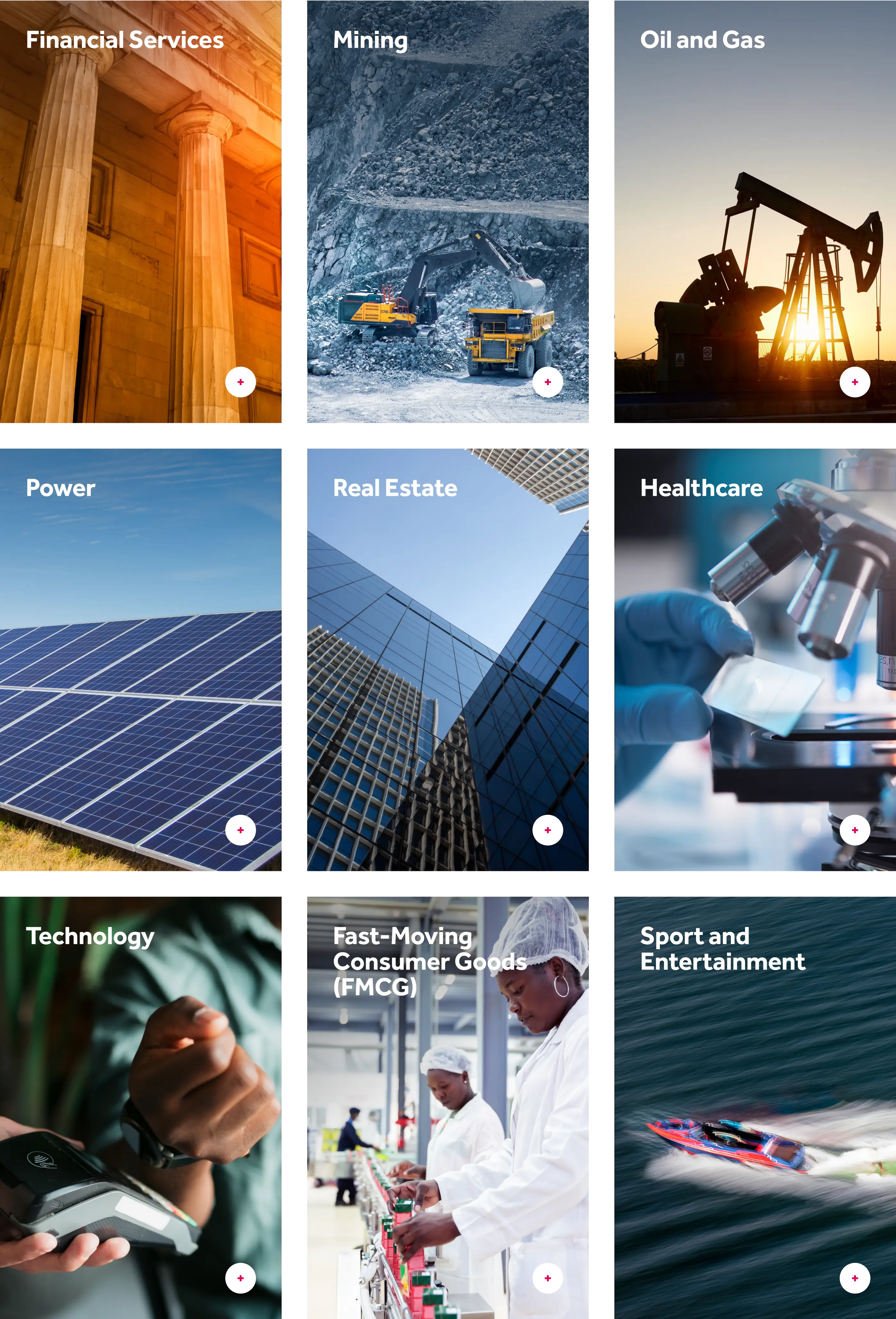896x1319 pixels.
Task: Expand Real Estate with its plus icon
Action: click(548, 830)
